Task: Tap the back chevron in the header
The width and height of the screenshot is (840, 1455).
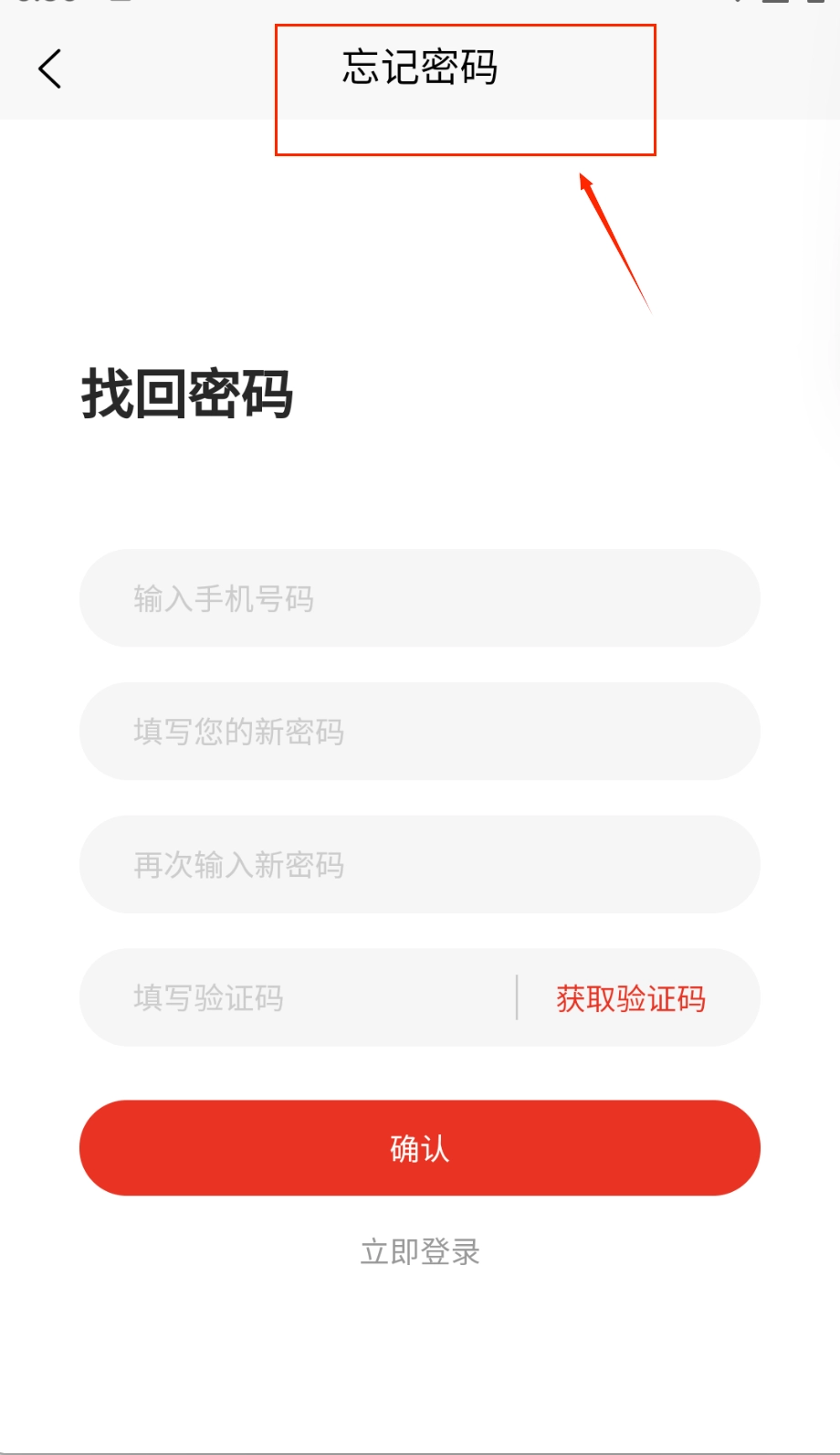Action: [50, 68]
